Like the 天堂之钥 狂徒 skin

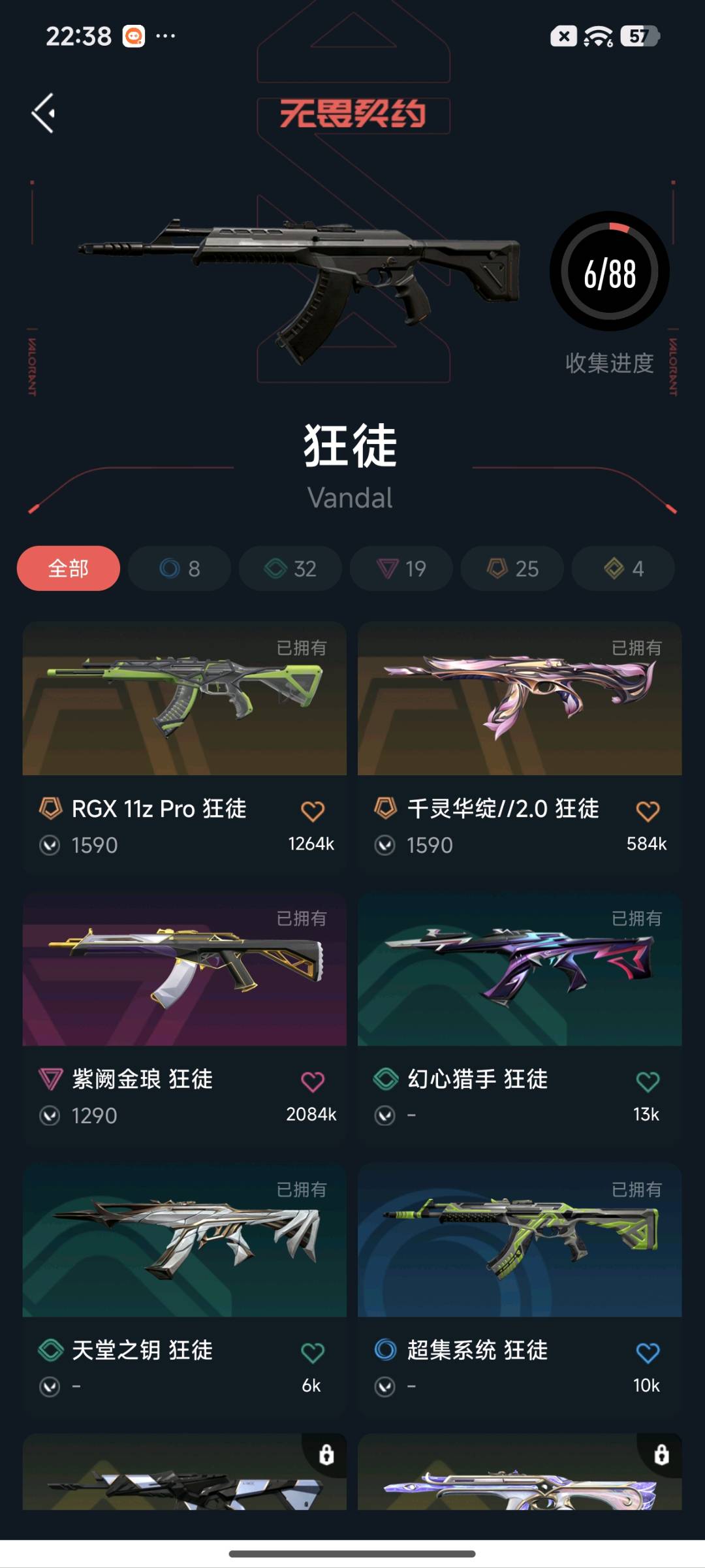[x=313, y=1353]
